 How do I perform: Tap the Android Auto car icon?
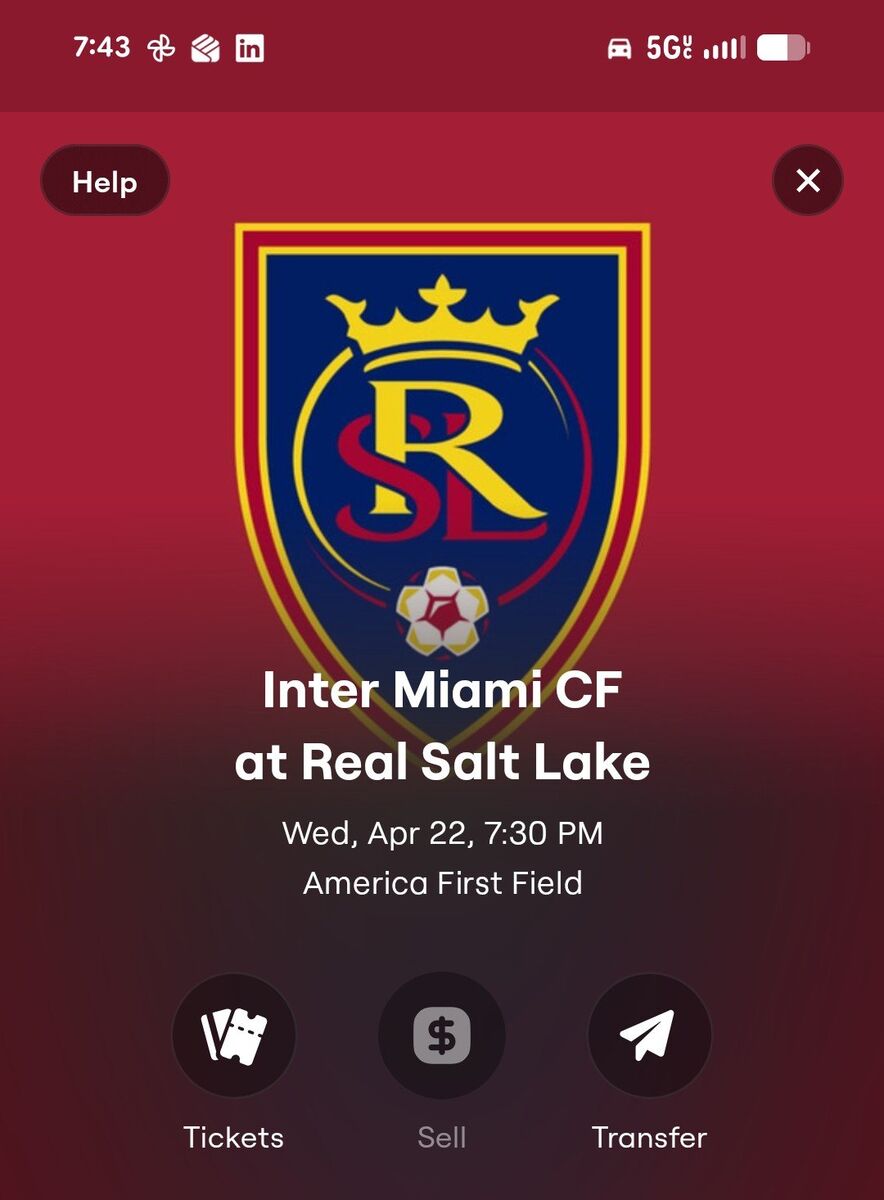(621, 46)
